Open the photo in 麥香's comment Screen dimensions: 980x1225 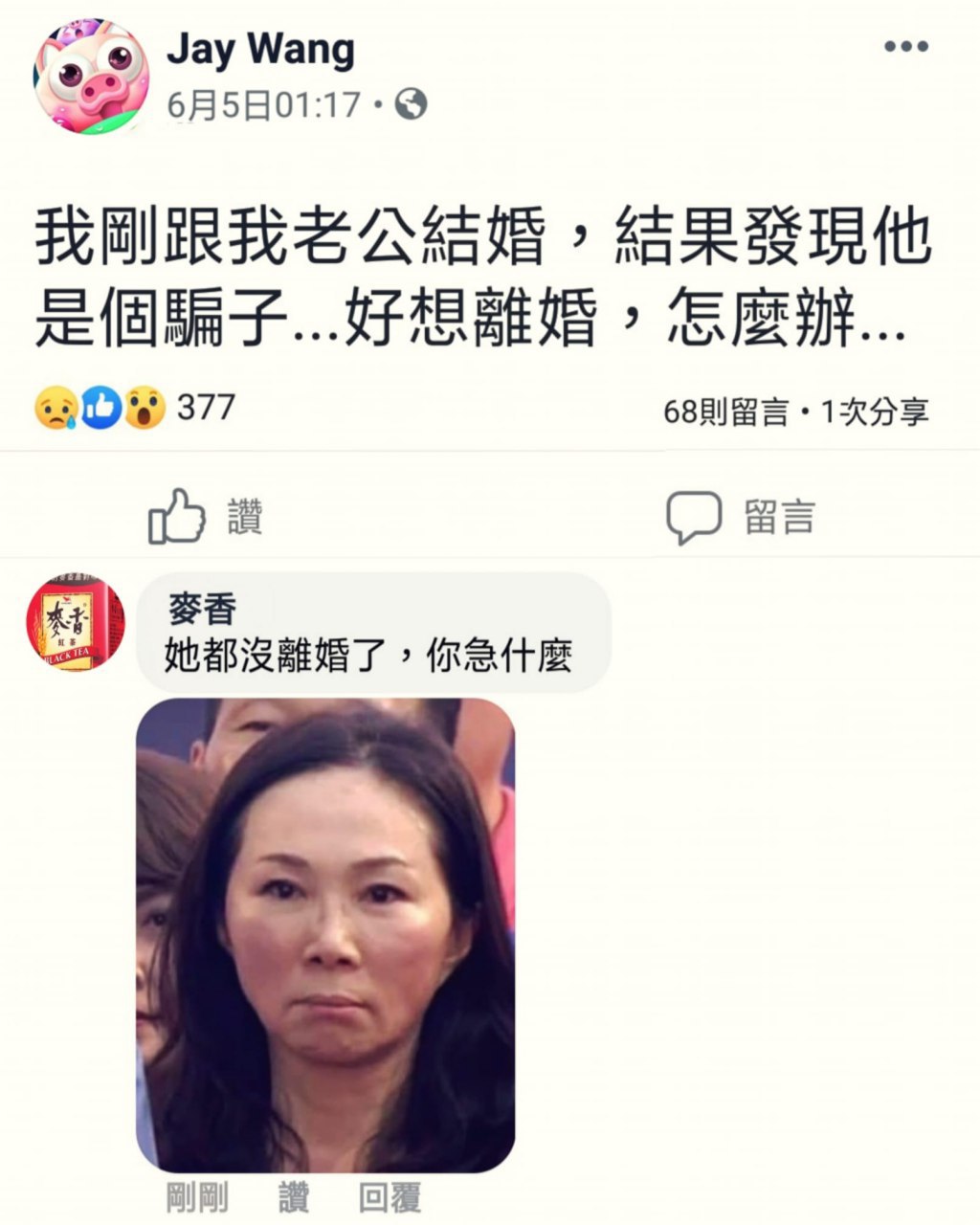coord(325,935)
